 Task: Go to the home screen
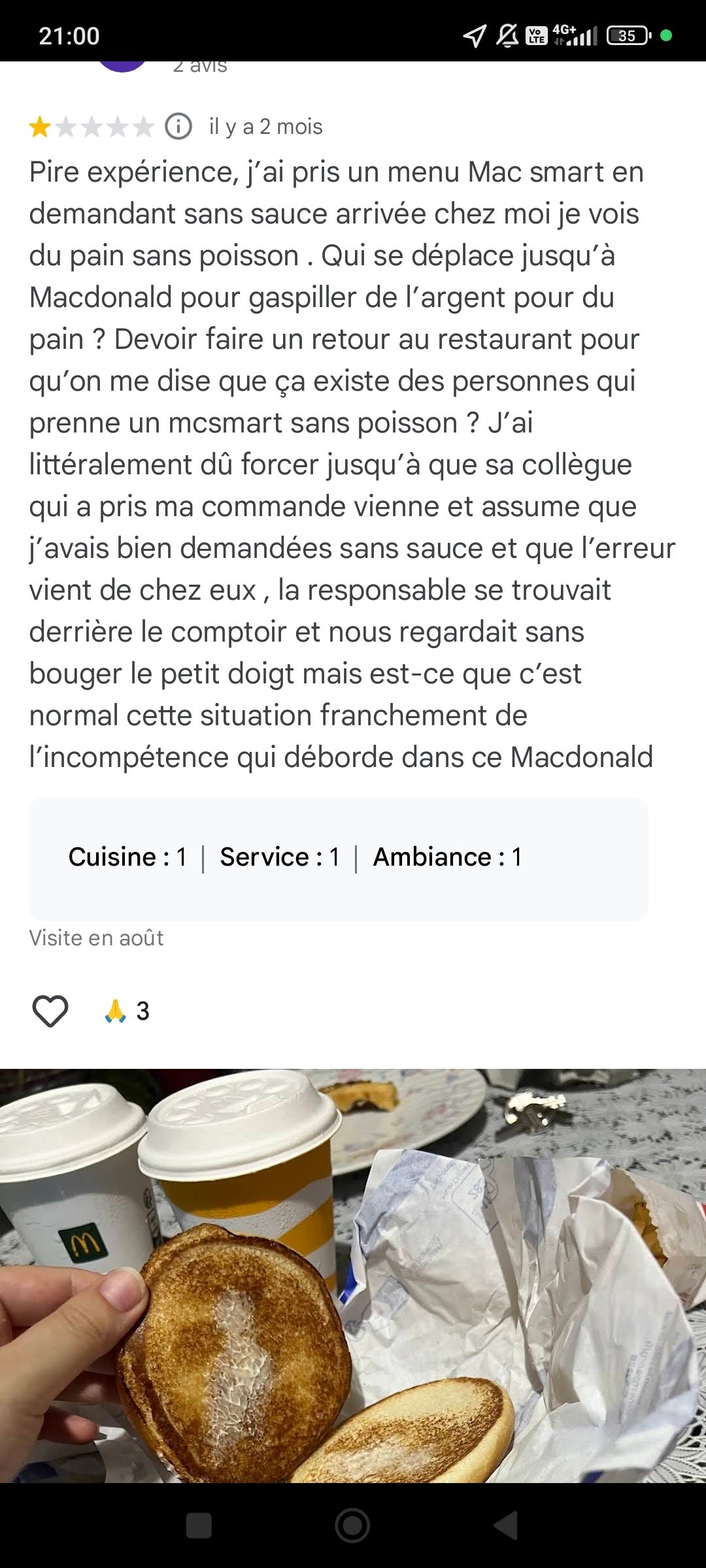tap(352, 1526)
